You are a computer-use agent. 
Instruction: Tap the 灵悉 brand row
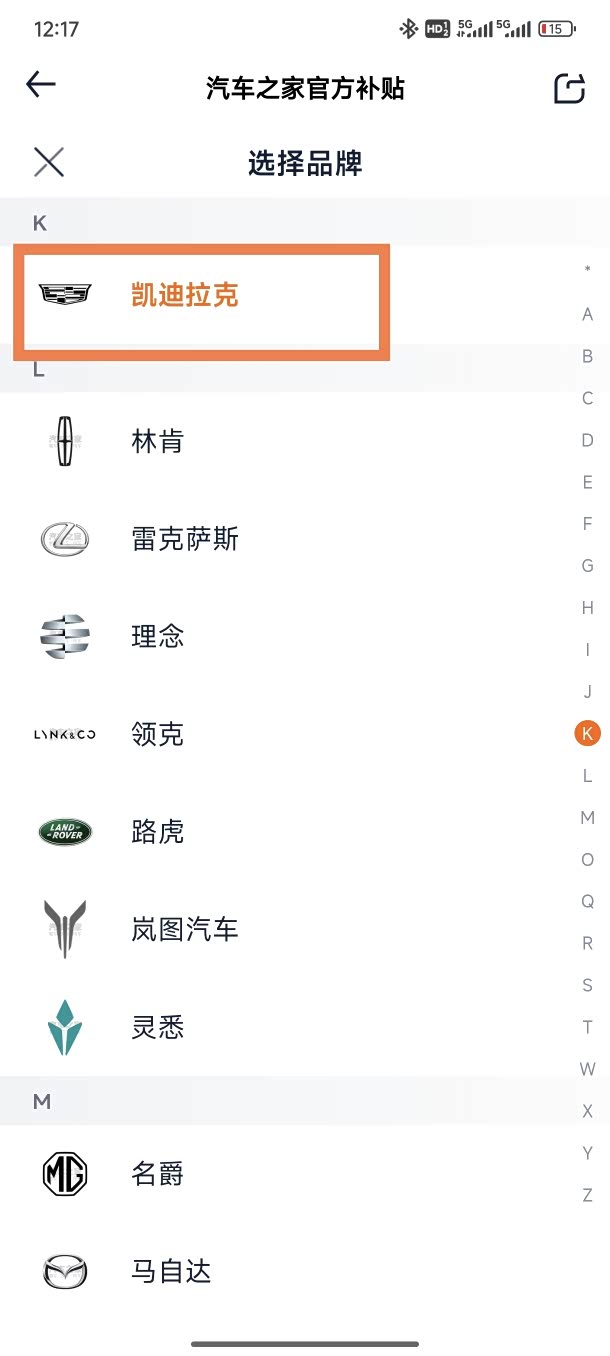click(x=158, y=1027)
